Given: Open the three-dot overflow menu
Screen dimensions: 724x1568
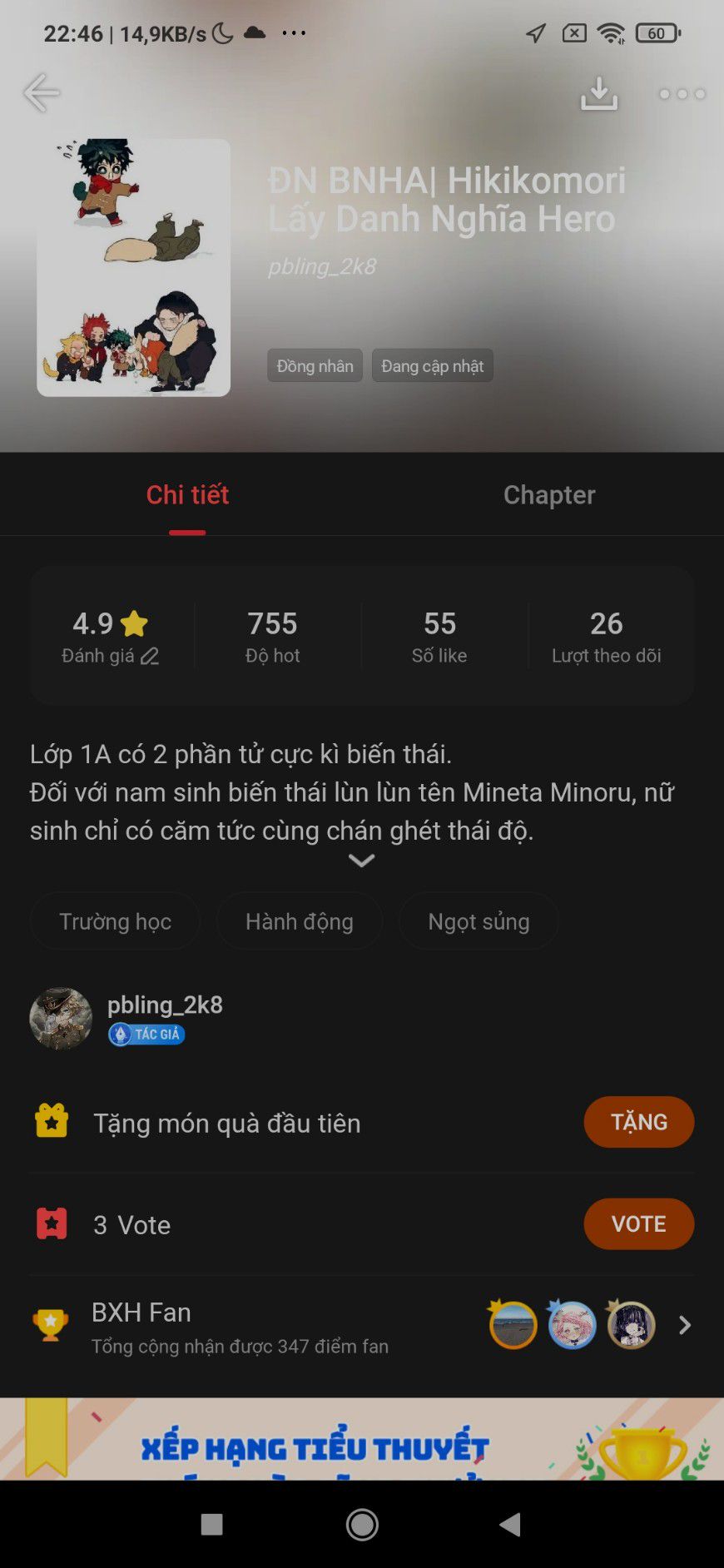Looking at the screenshot, I should (x=682, y=94).
